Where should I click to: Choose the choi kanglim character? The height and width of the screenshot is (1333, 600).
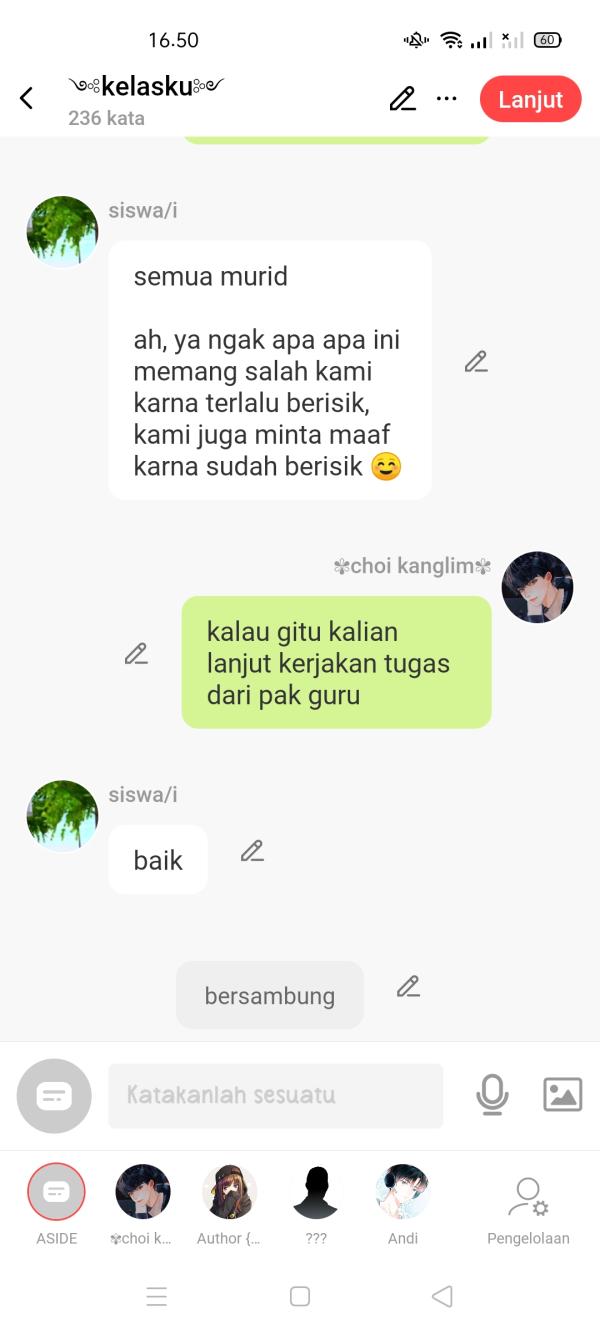(x=143, y=1192)
